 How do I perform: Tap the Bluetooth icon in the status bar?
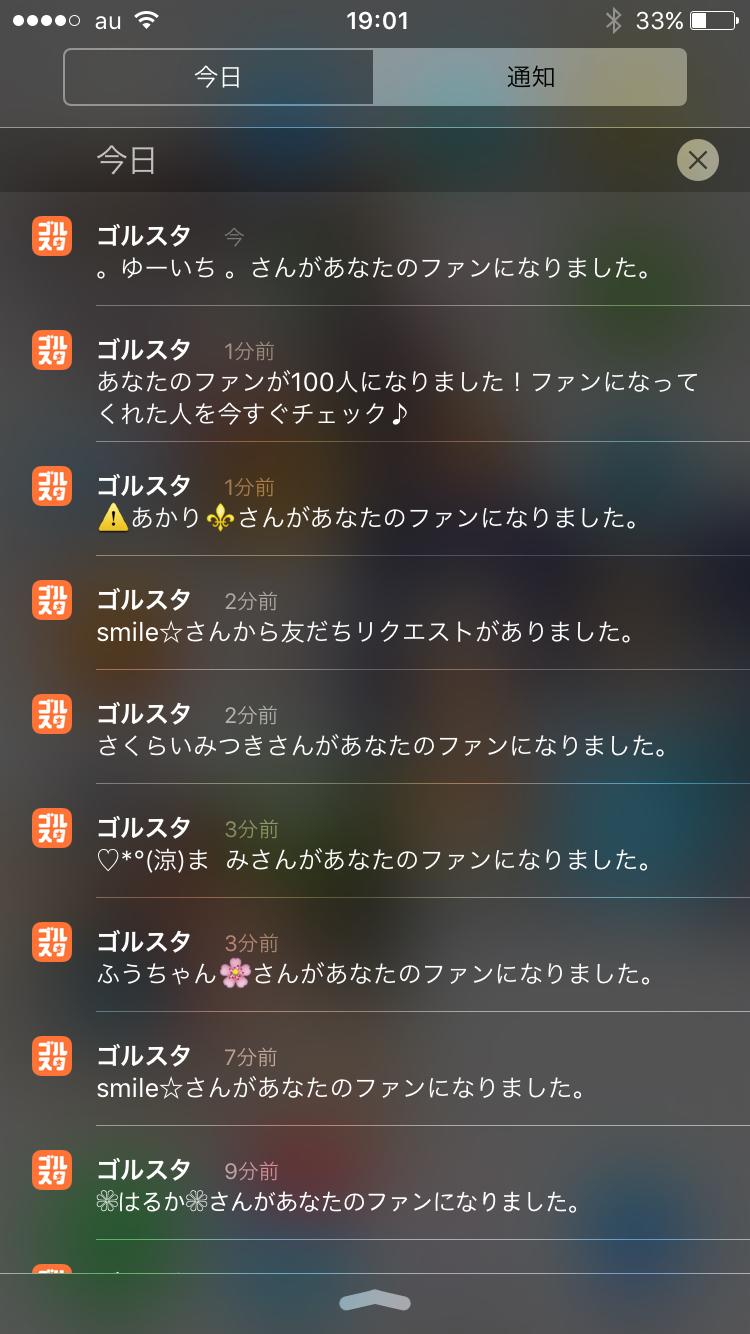pyautogui.click(x=615, y=18)
